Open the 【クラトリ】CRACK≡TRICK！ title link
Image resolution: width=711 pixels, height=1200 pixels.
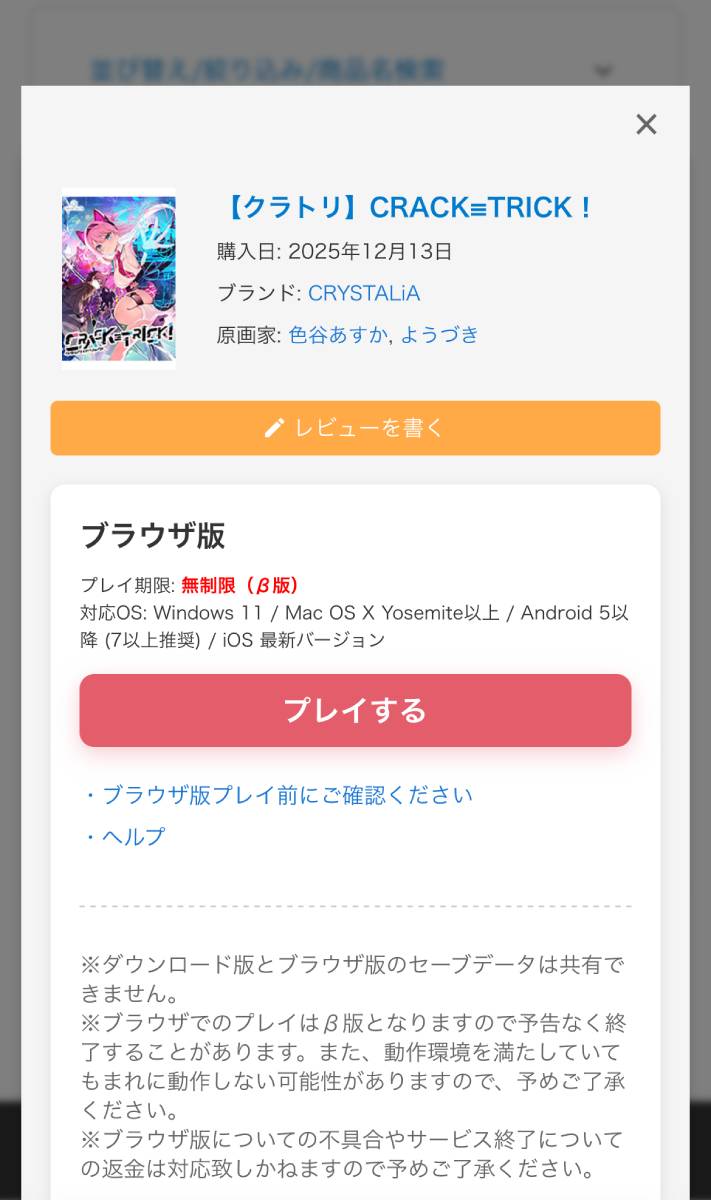pos(405,208)
